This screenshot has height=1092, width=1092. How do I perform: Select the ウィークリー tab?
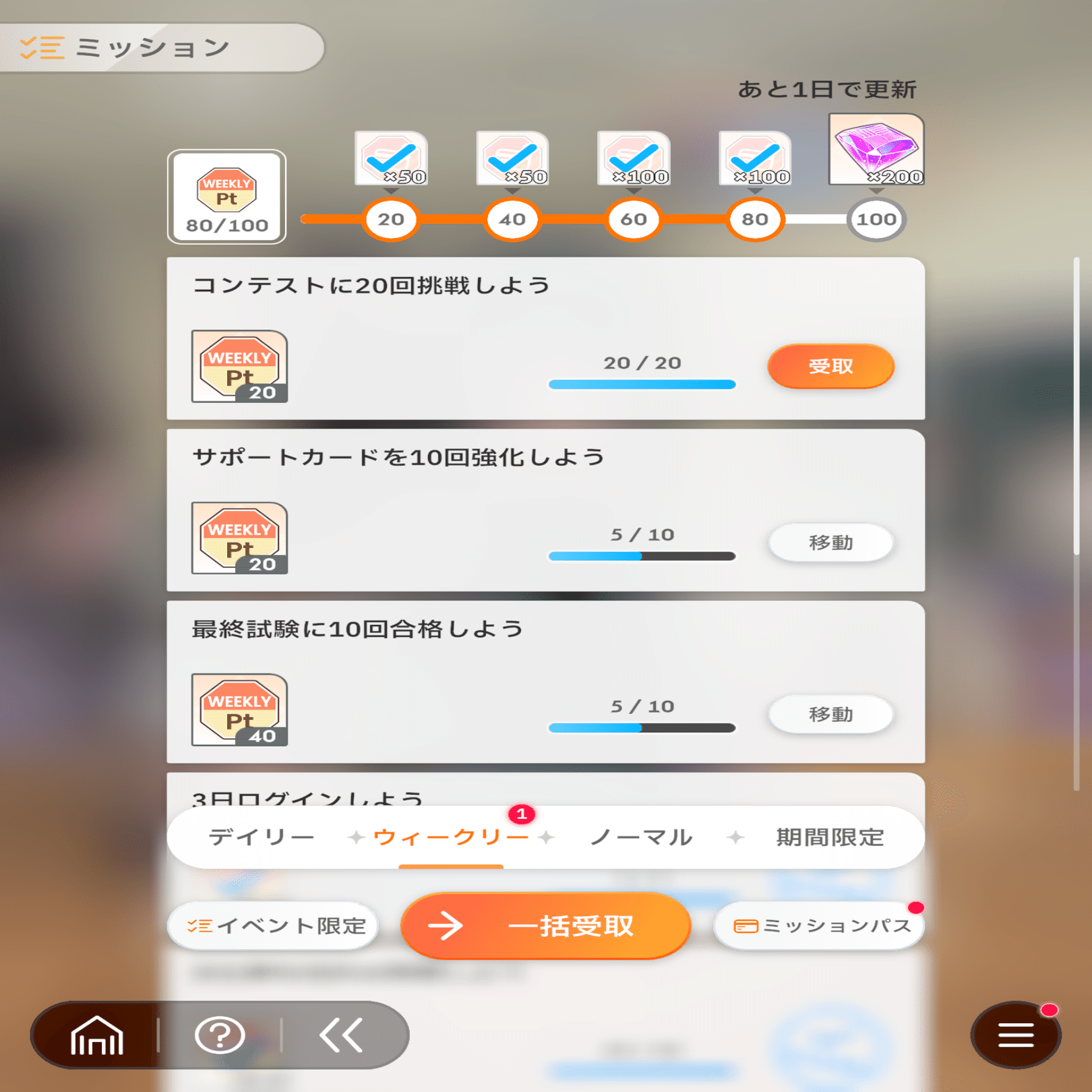pyautogui.click(x=450, y=837)
